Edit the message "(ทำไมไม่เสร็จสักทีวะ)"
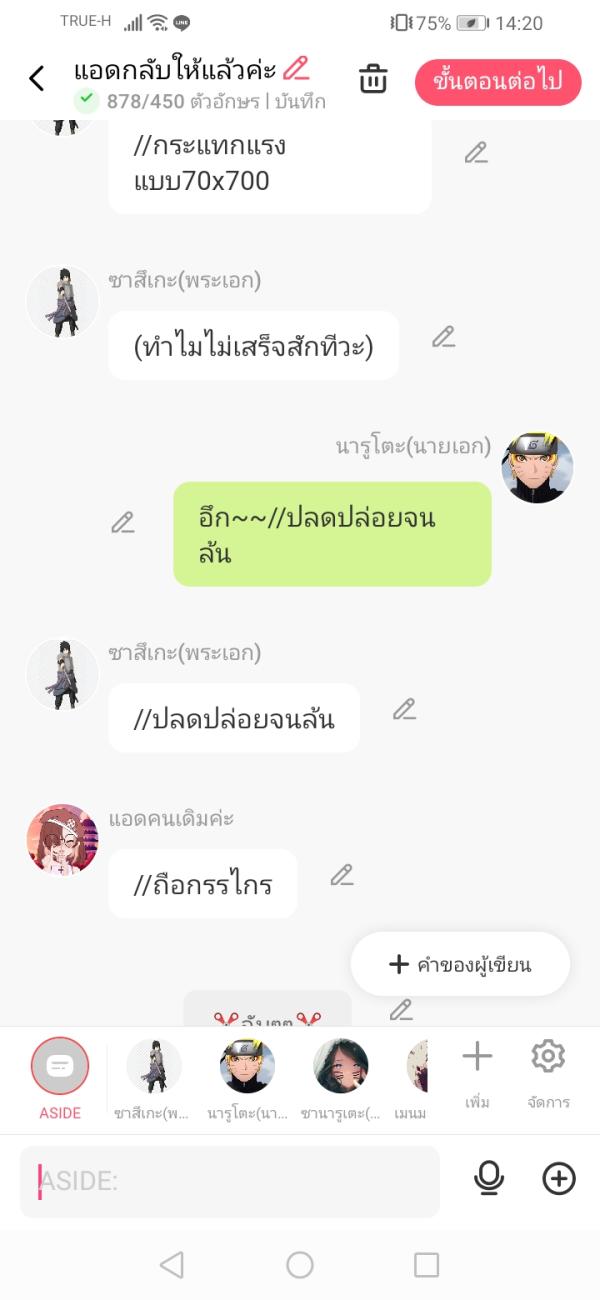The width and height of the screenshot is (600, 1300). tap(444, 337)
